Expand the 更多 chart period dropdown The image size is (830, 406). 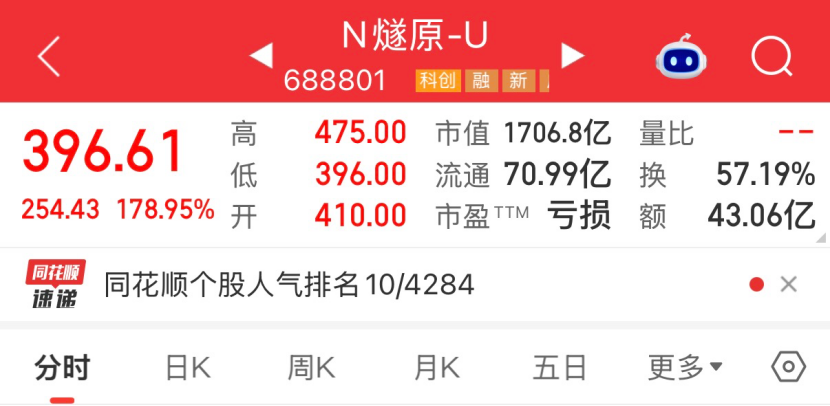685,367
